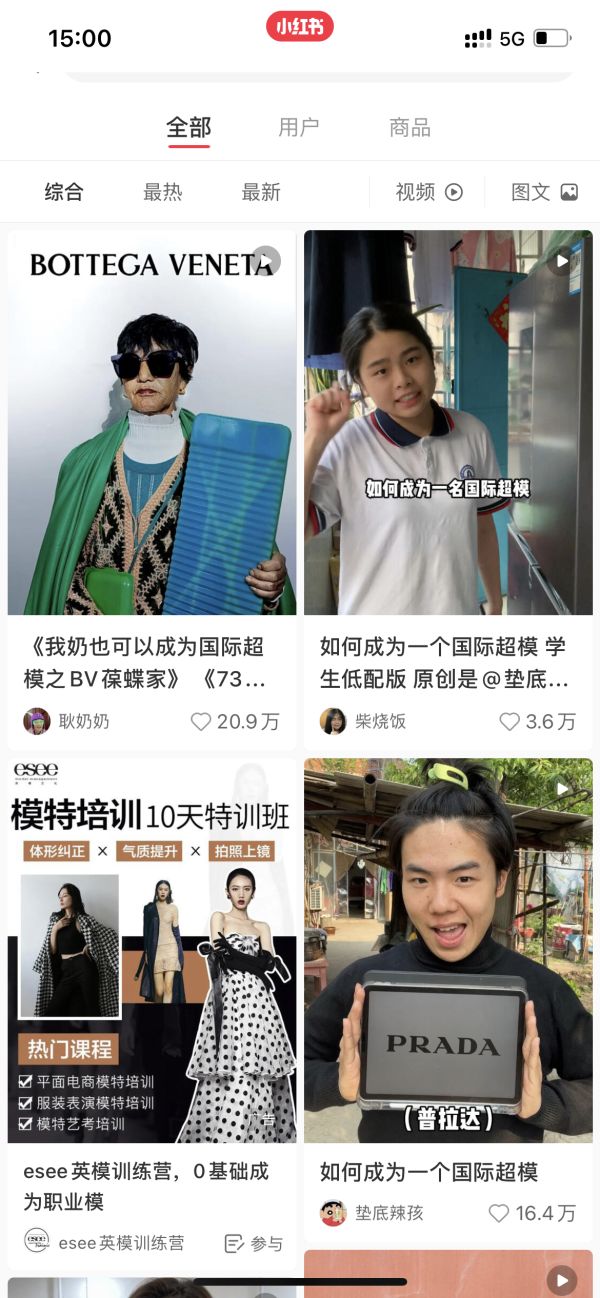
Task: Open the PRADA video by 垫底辣孩
Action: (x=448, y=950)
